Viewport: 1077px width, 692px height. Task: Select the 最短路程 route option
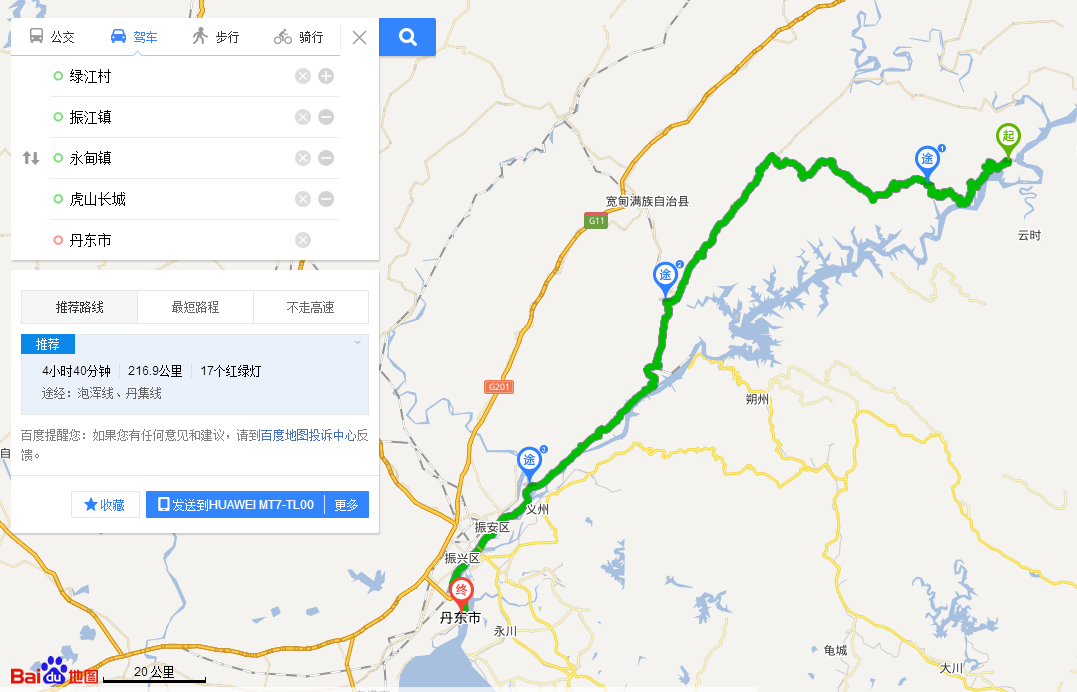tap(195, 307)
